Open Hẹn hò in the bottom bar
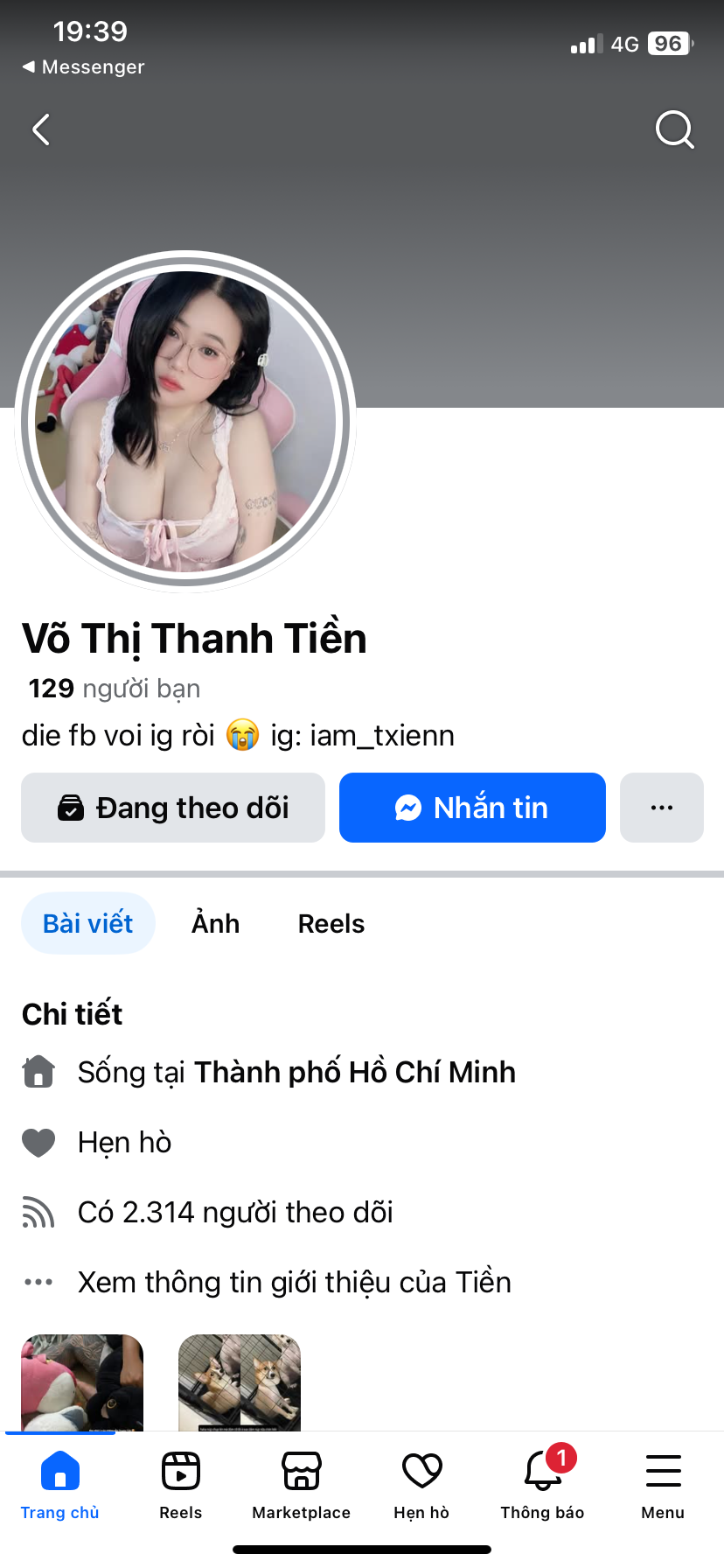724x1568 pixels. pos(421,1484)
